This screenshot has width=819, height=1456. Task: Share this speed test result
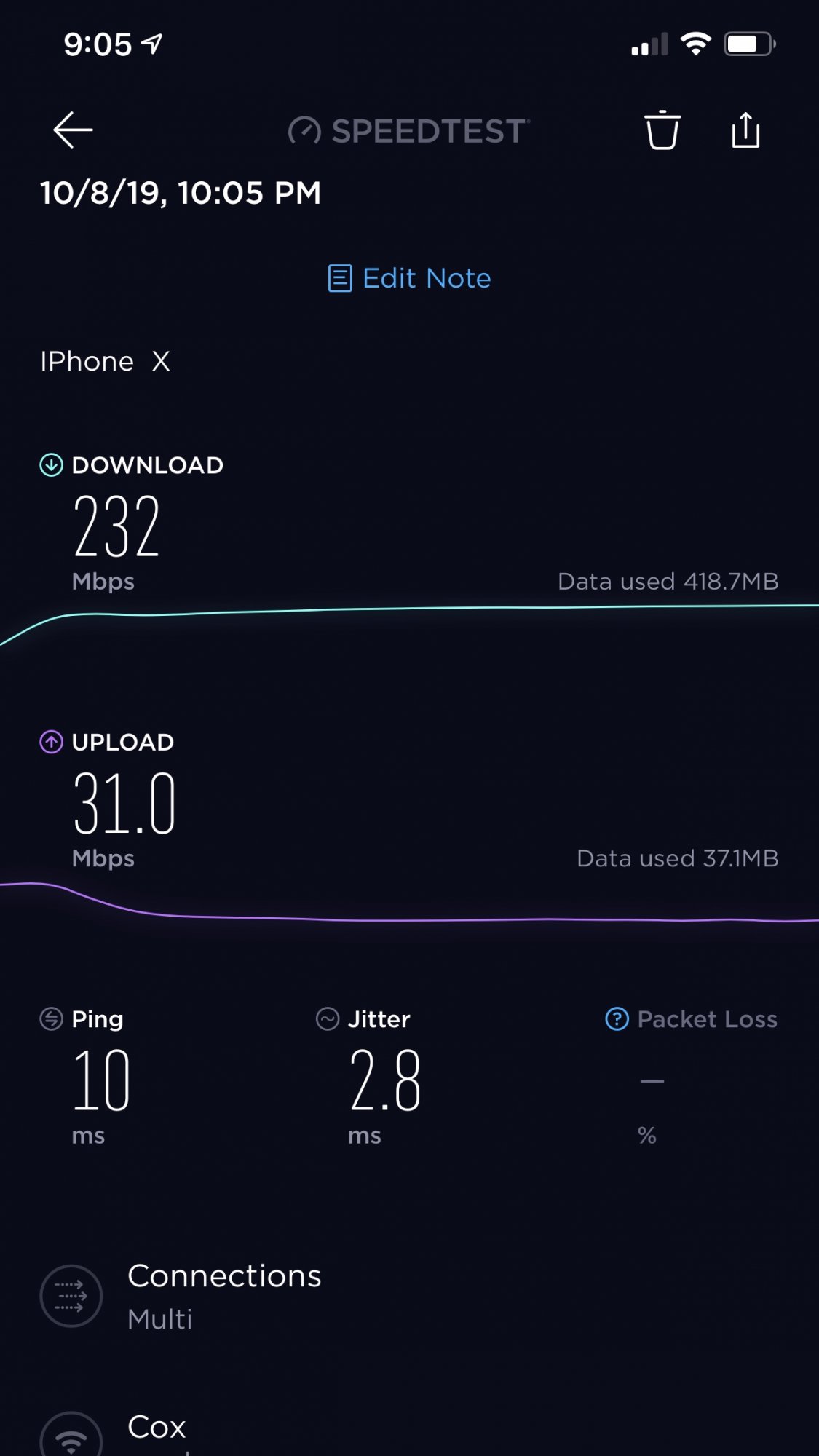pos(745,130)
